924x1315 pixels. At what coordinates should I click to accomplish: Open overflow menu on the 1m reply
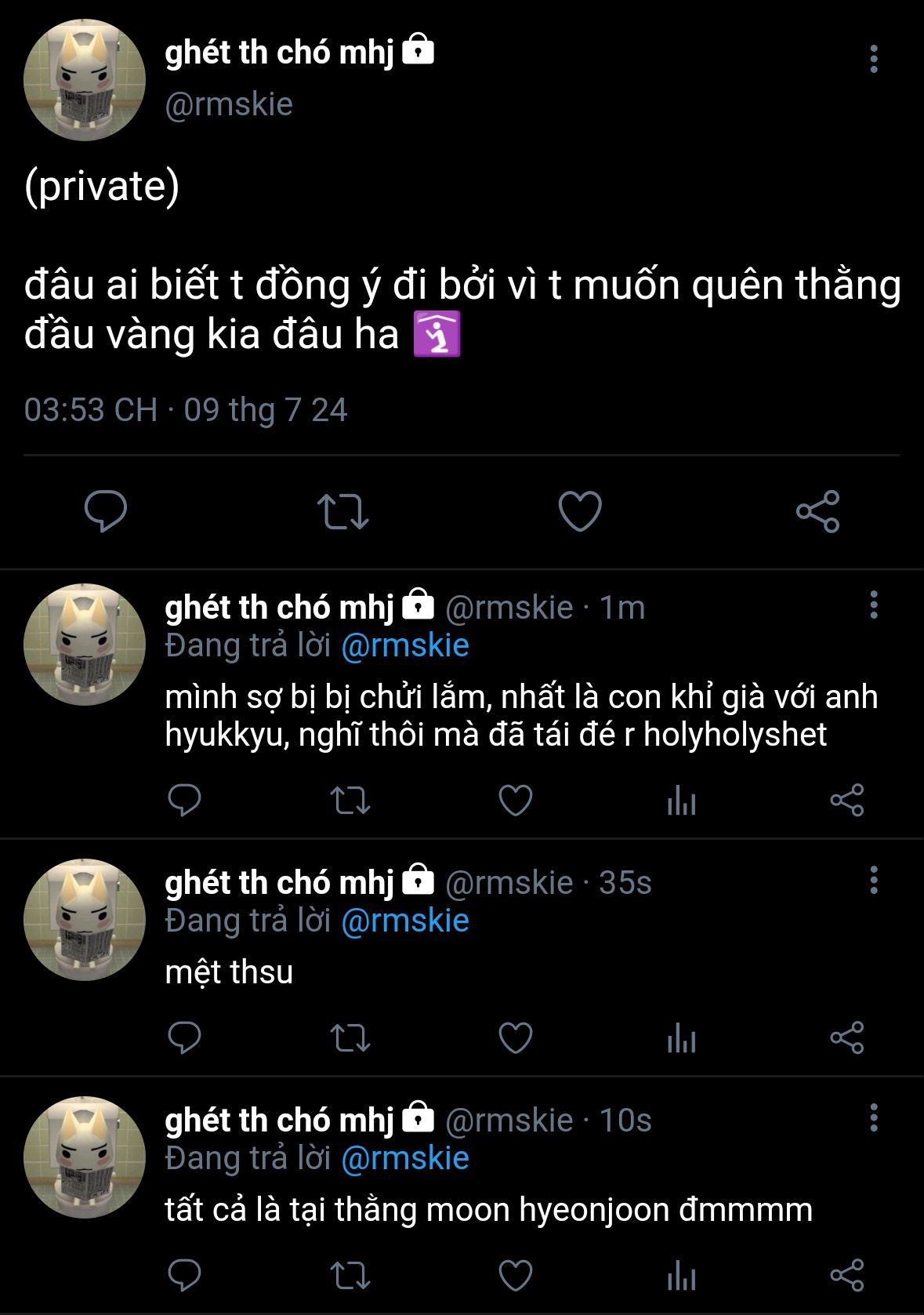(874, 605)
